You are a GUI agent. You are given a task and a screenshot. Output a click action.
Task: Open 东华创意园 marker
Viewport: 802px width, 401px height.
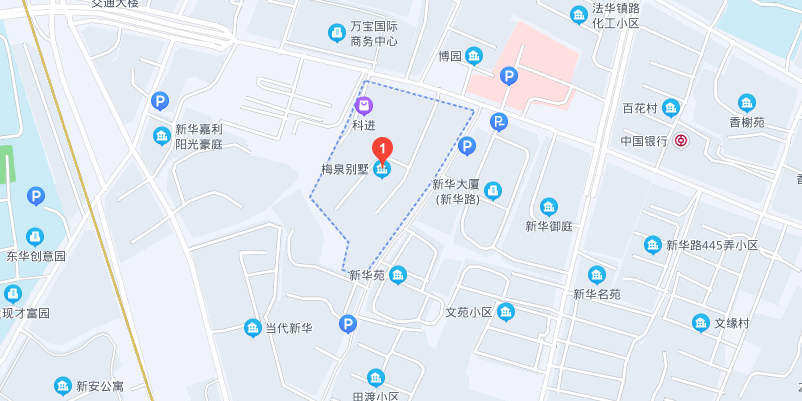point(35,237)
